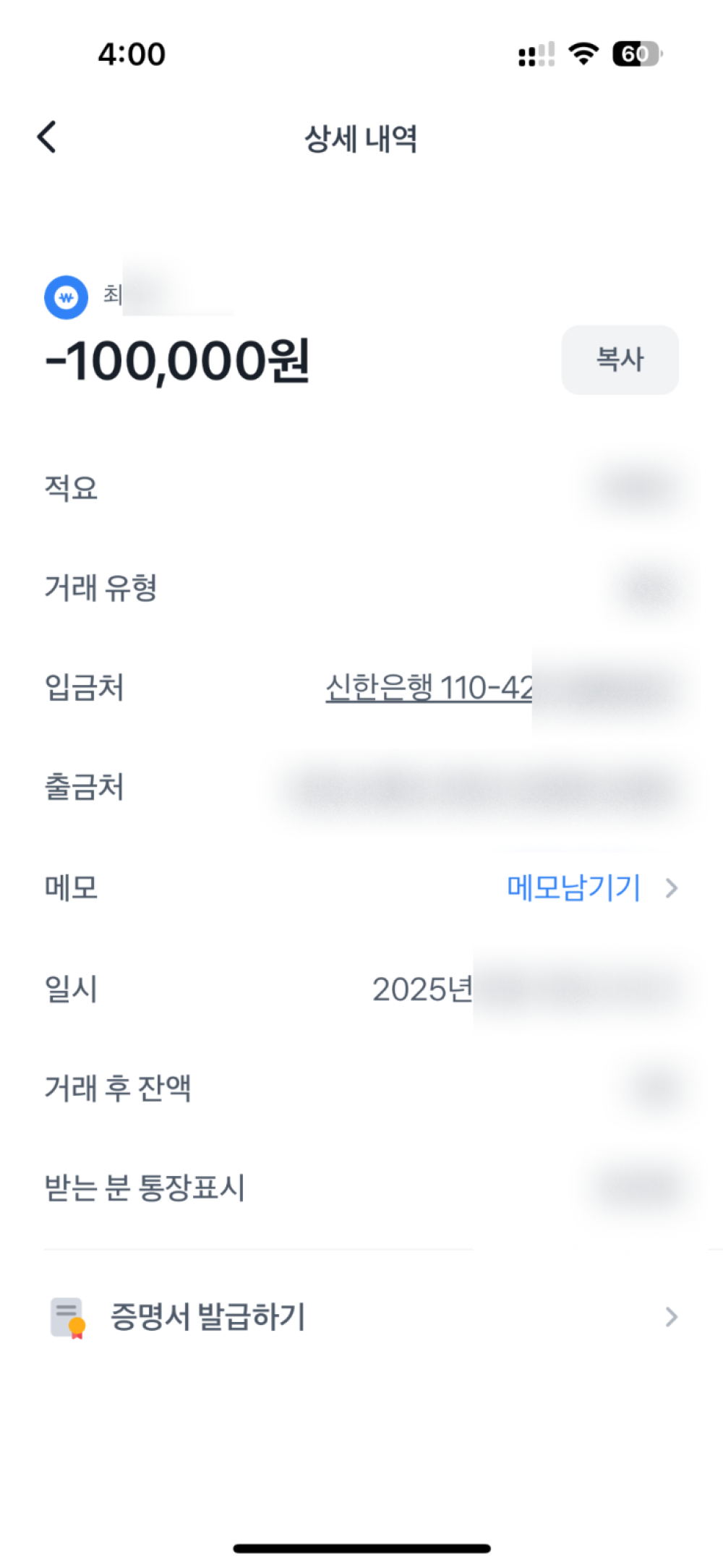Open 증명서 발급하기 row
Viewport: 723px width, 1568px height.
[x=361, y=1316]
